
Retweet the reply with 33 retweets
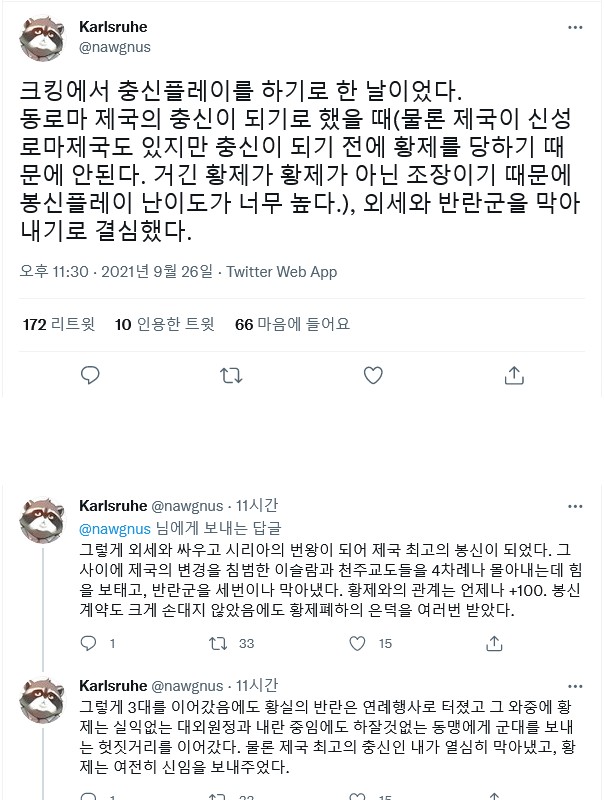(220, 643)
